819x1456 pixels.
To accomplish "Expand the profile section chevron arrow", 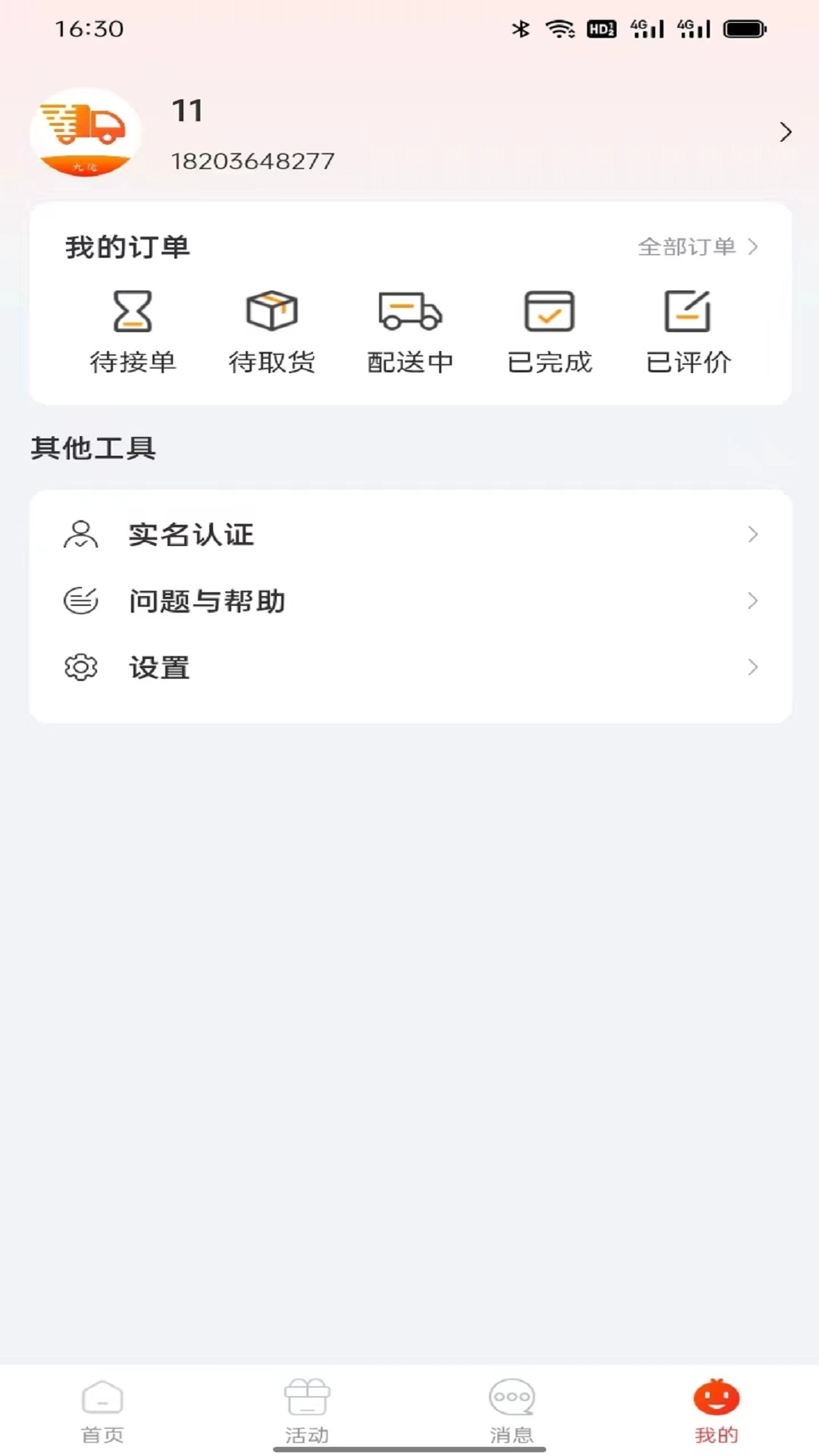I will 784,132.
